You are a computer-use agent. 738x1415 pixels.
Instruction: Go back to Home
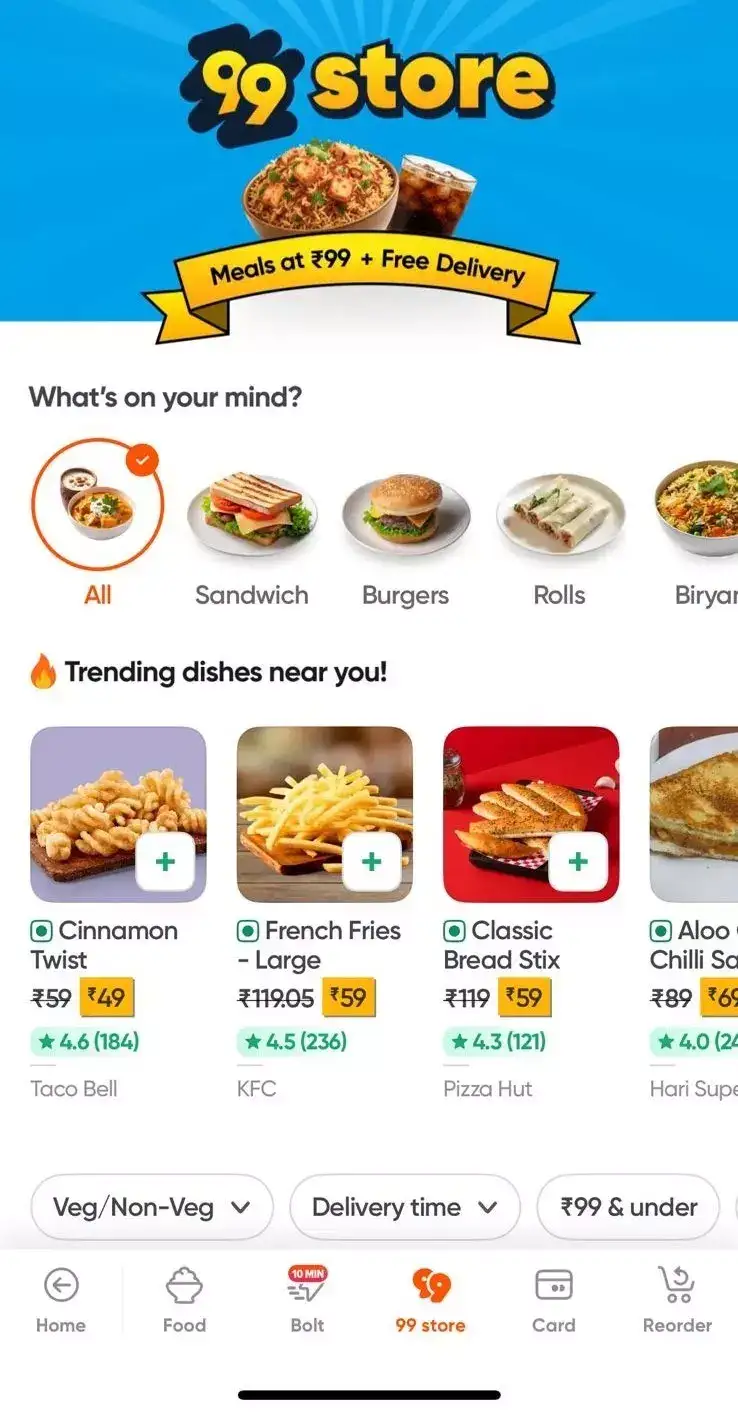pyautogui.click(x=61, y=1299)
